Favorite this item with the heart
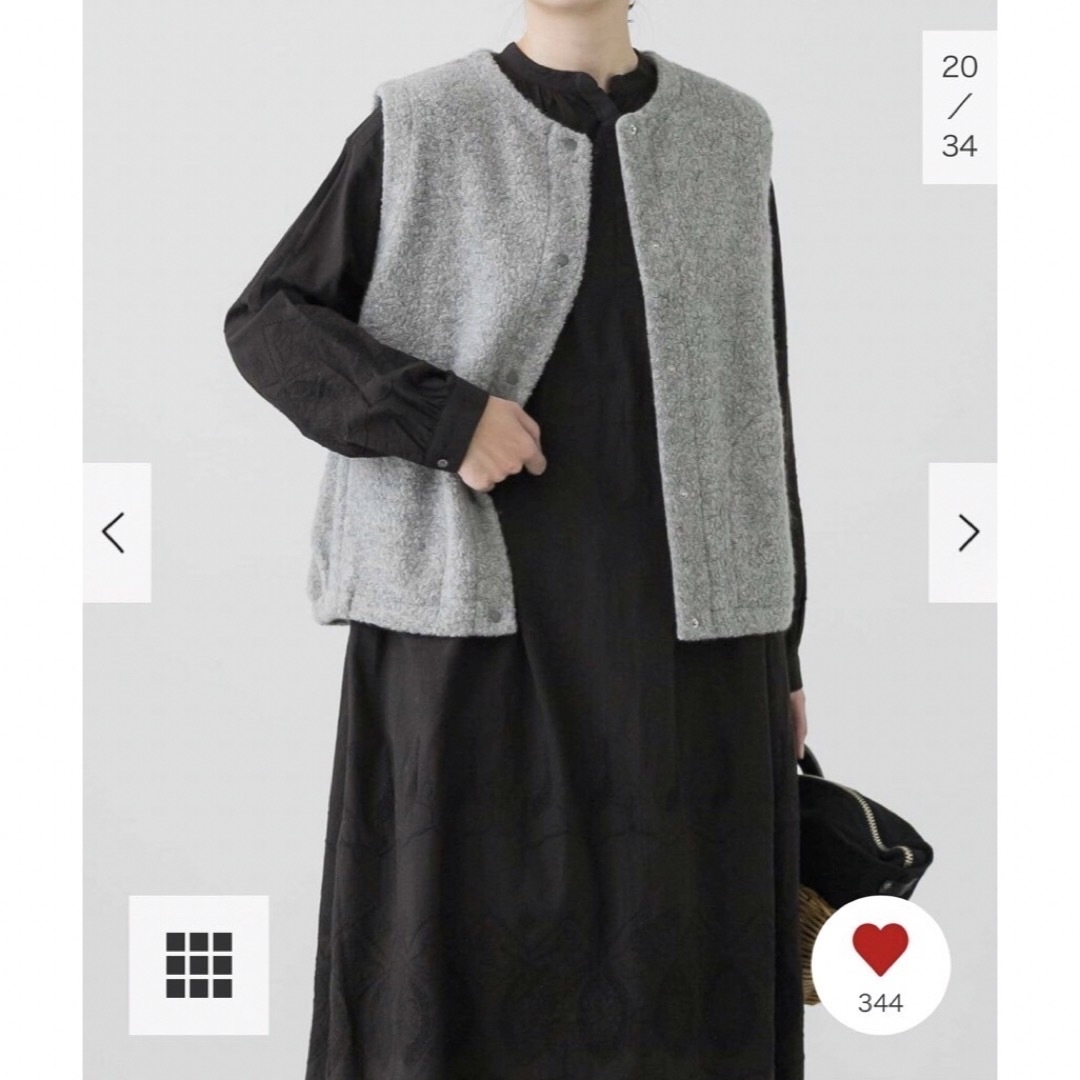Viewport: 1080px width, 1080px height. (880, 951)
